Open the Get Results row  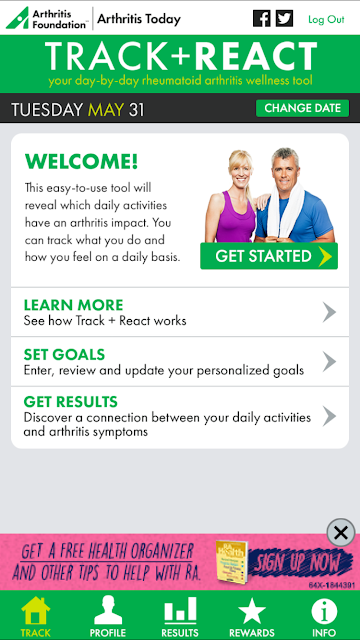pos(180,417)
